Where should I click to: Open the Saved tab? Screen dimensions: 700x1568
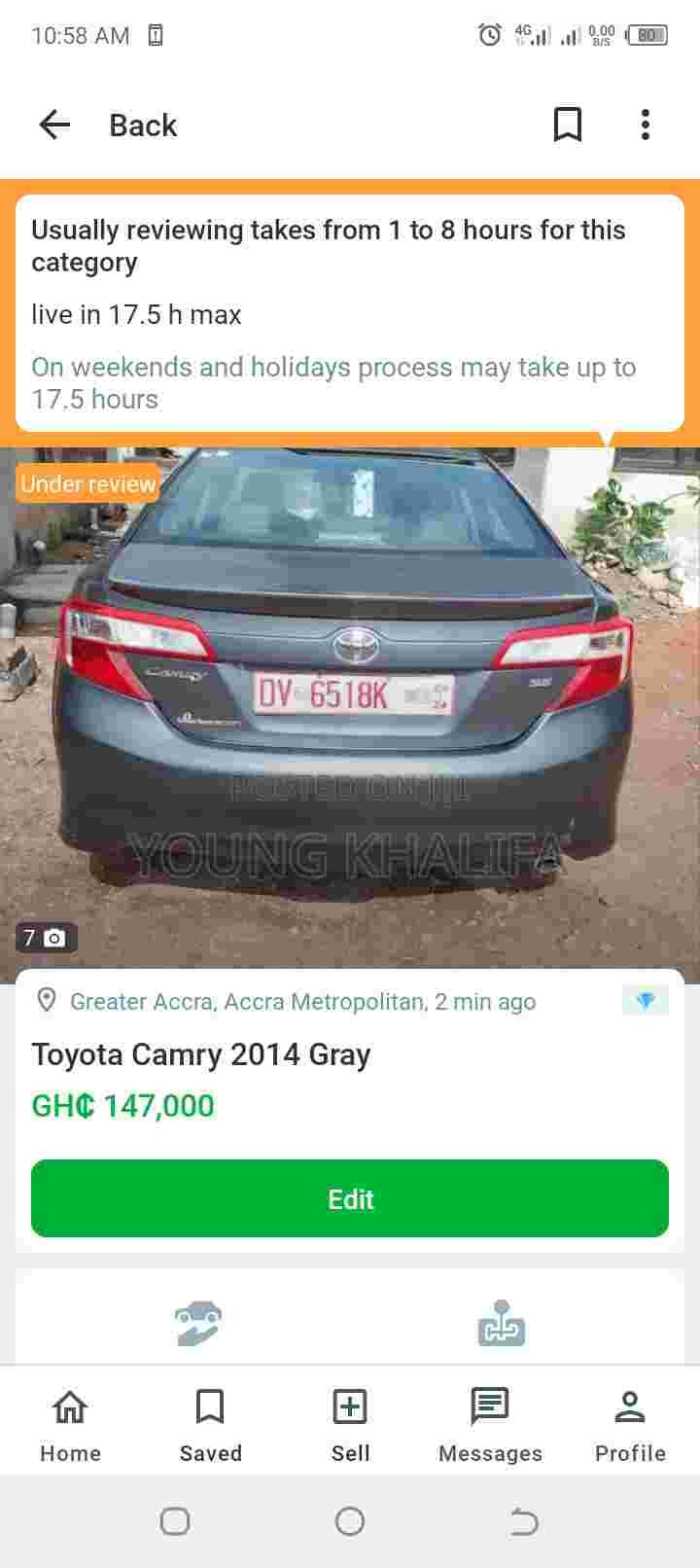tap(210, 1424)
